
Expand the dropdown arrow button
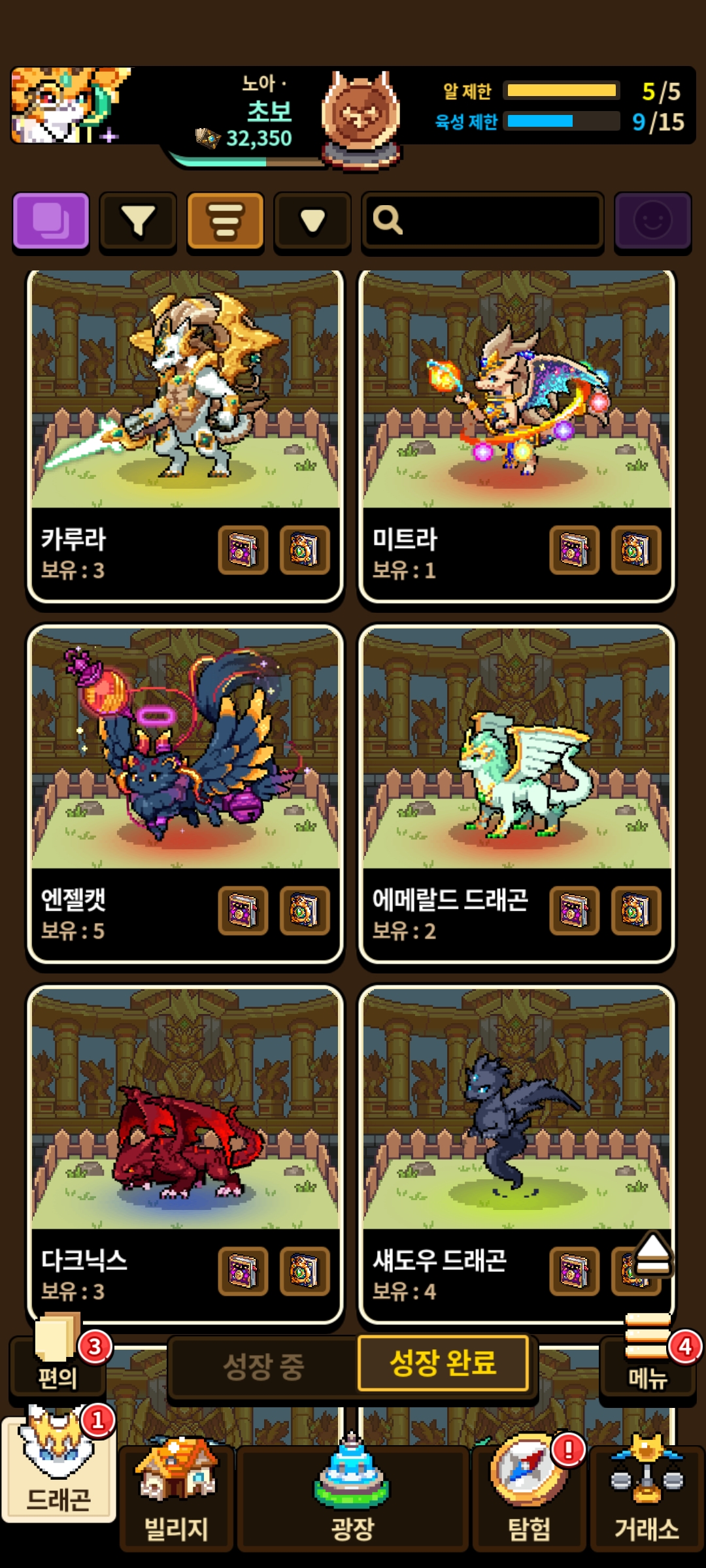click(x=312, y=221)
